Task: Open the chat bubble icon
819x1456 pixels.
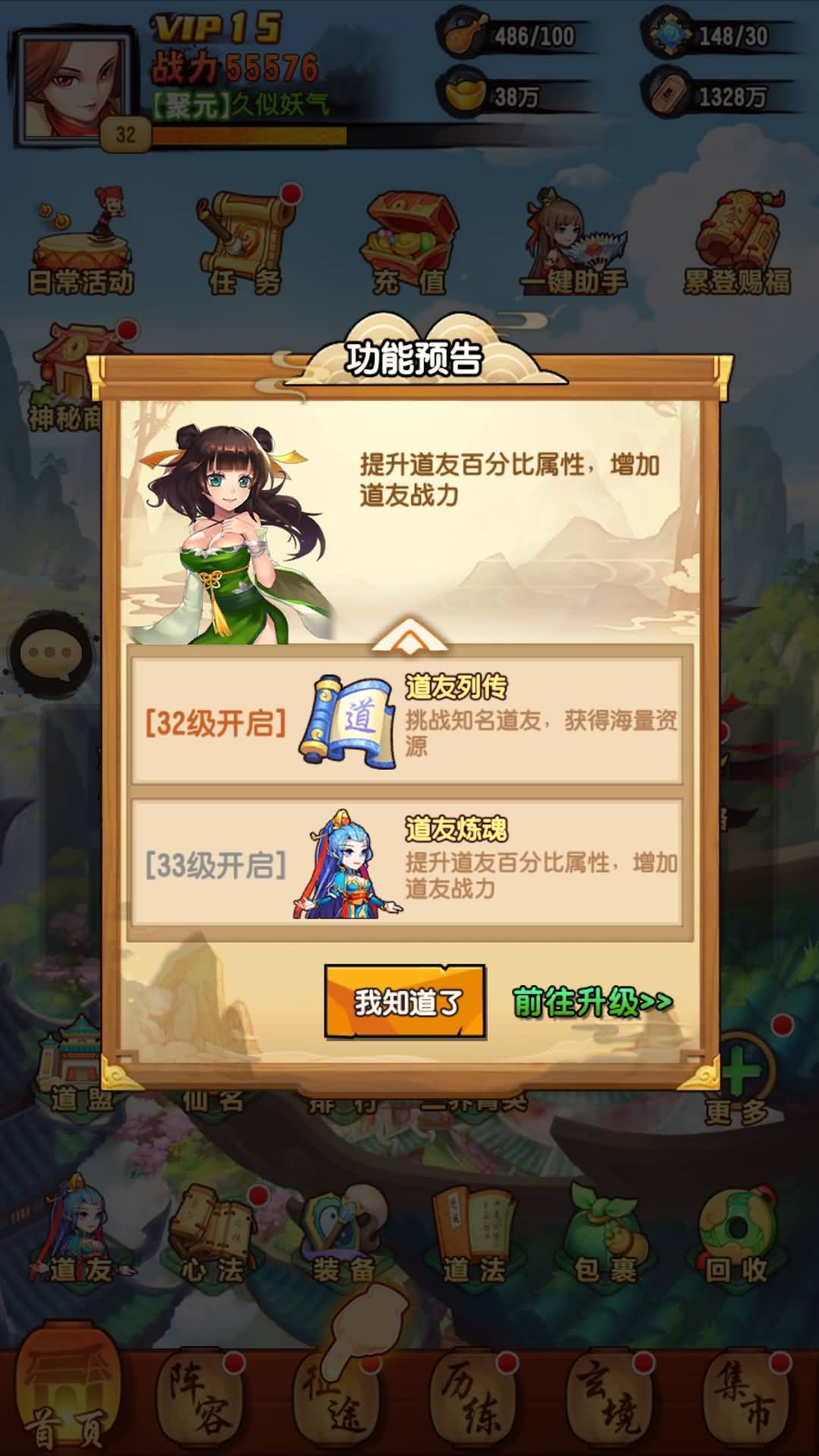Action: point(50,654)
